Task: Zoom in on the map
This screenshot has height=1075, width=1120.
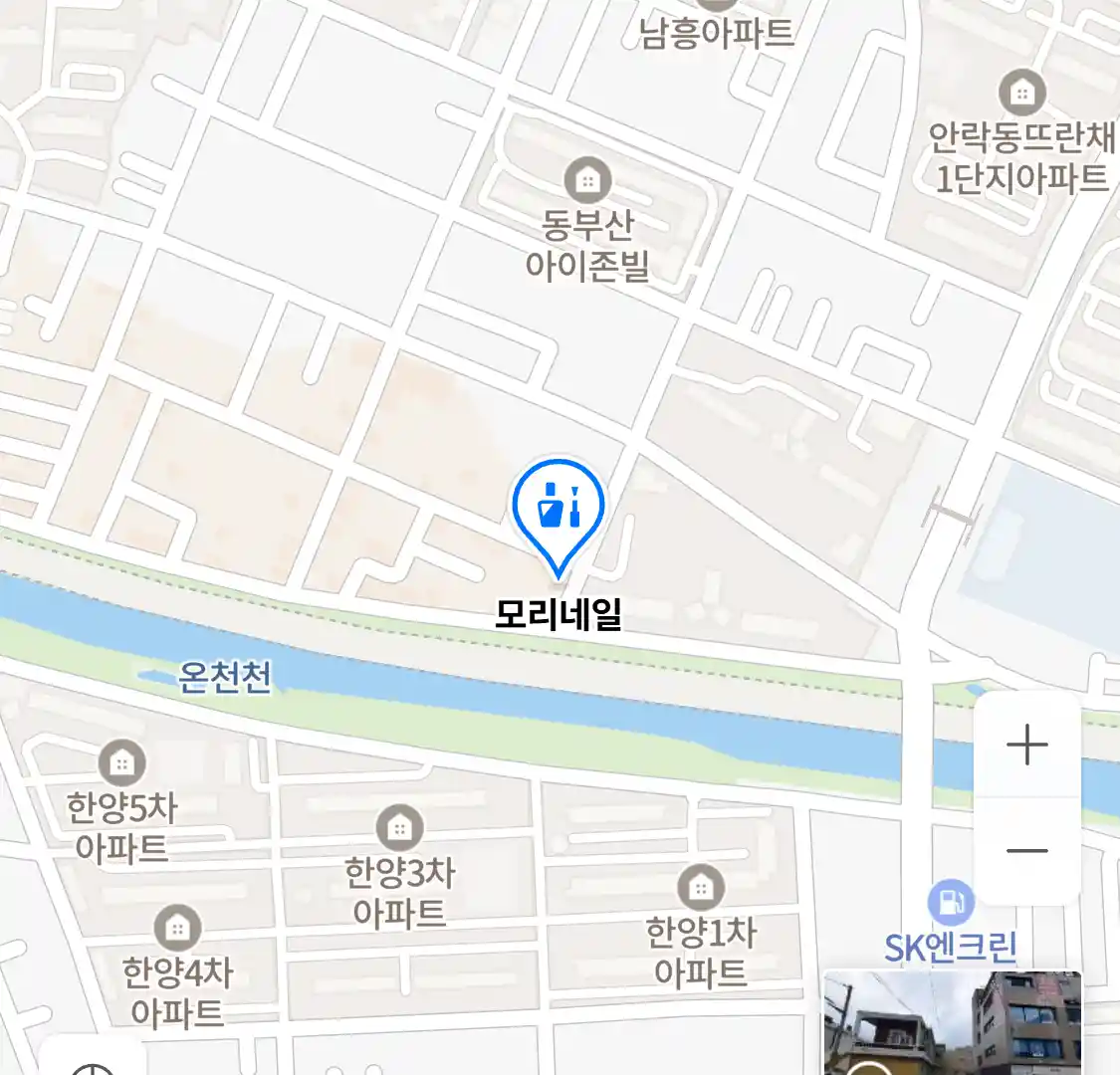Action: (x=1026, y=746)
